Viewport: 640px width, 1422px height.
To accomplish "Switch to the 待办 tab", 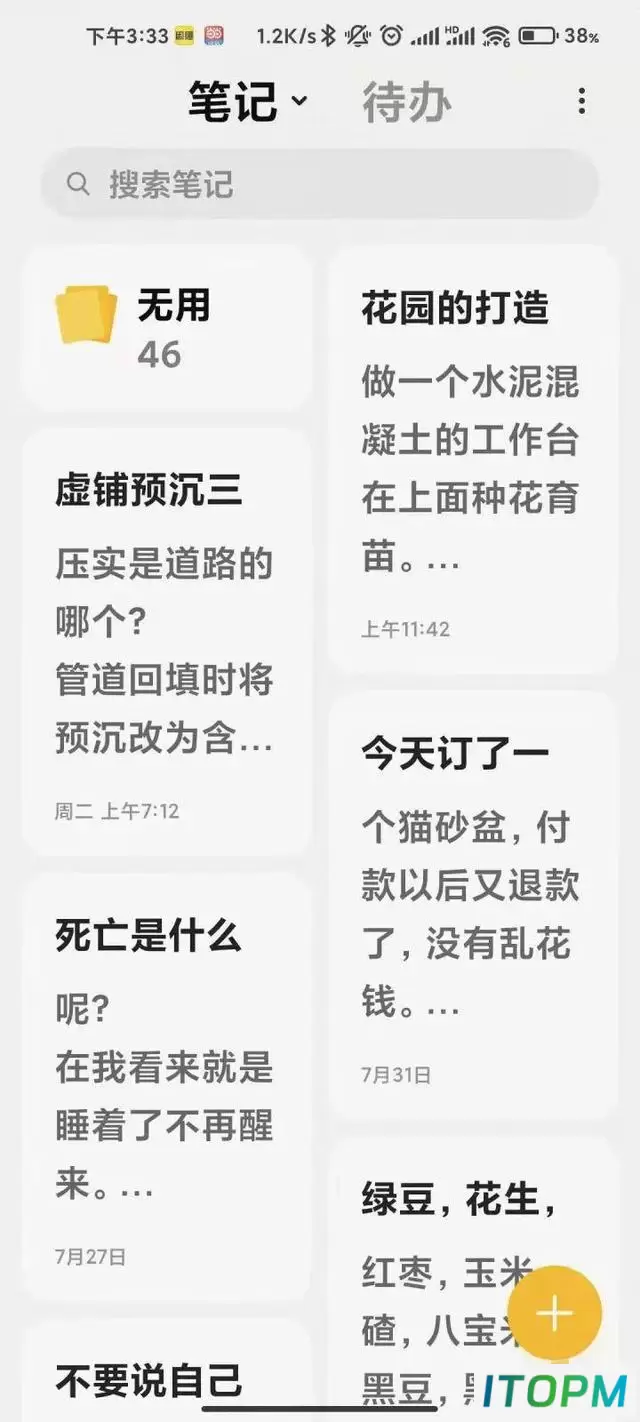I will [x=406, y=102].
